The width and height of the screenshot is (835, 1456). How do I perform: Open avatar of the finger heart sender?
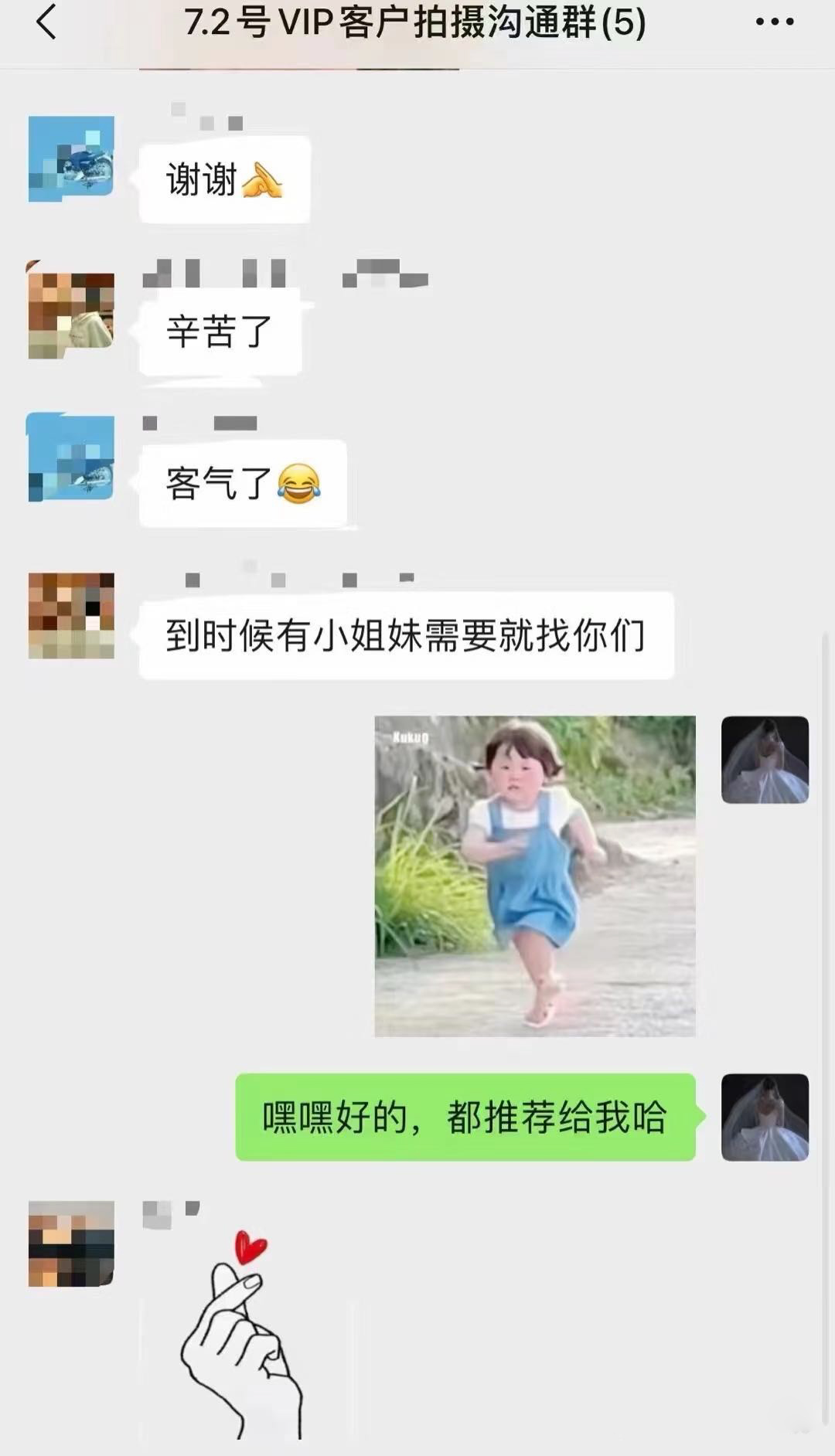71,1243
